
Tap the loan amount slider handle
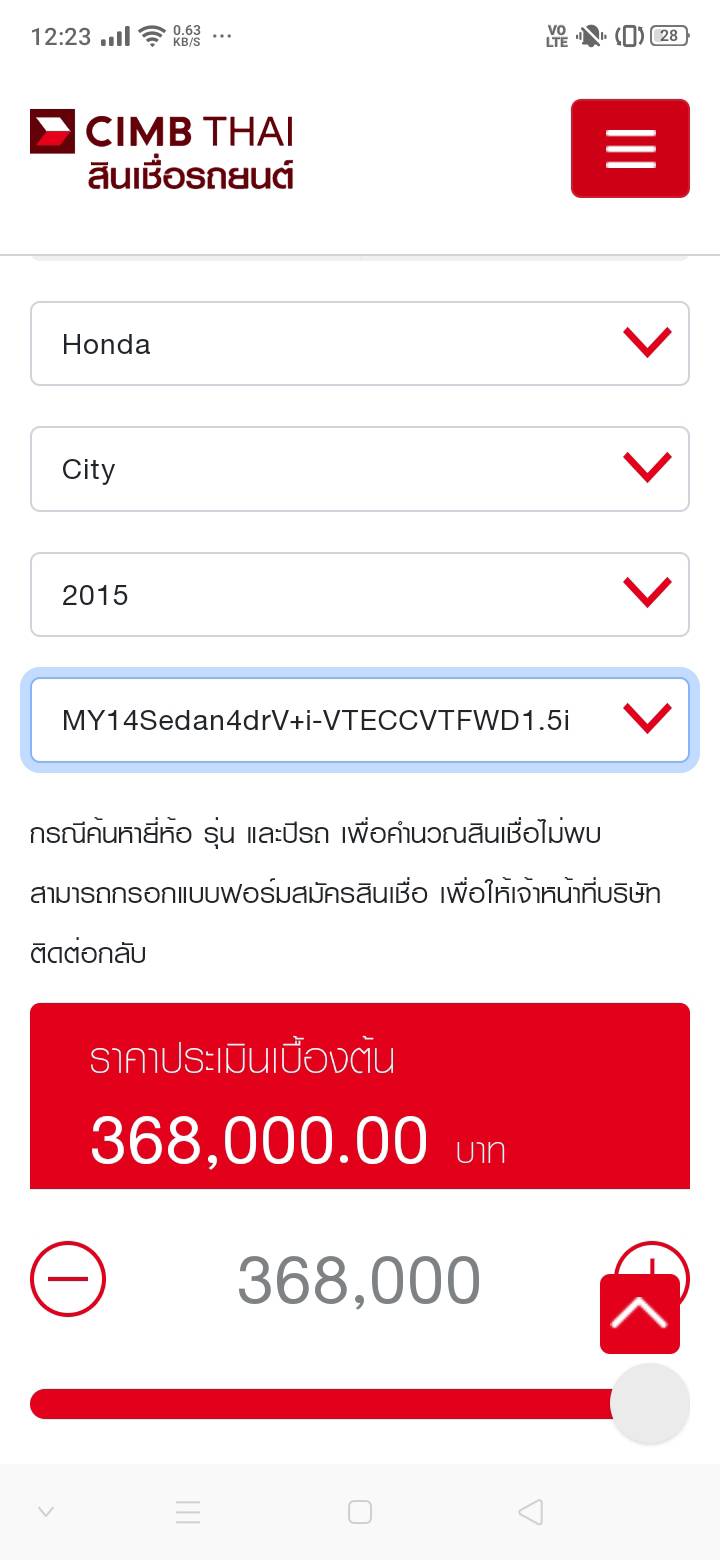click(x=650, y=1404)
